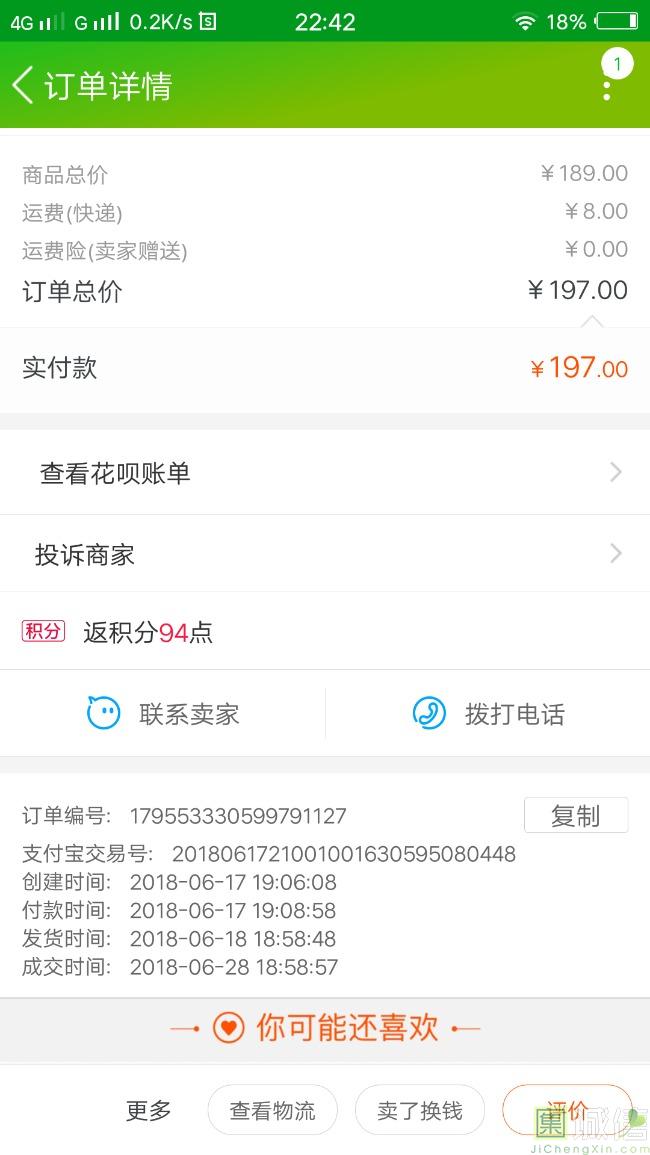Go back from 订单详情 page
Image resolution: width=650 pixels, height=1155 pixels.
tap(24, 86)
